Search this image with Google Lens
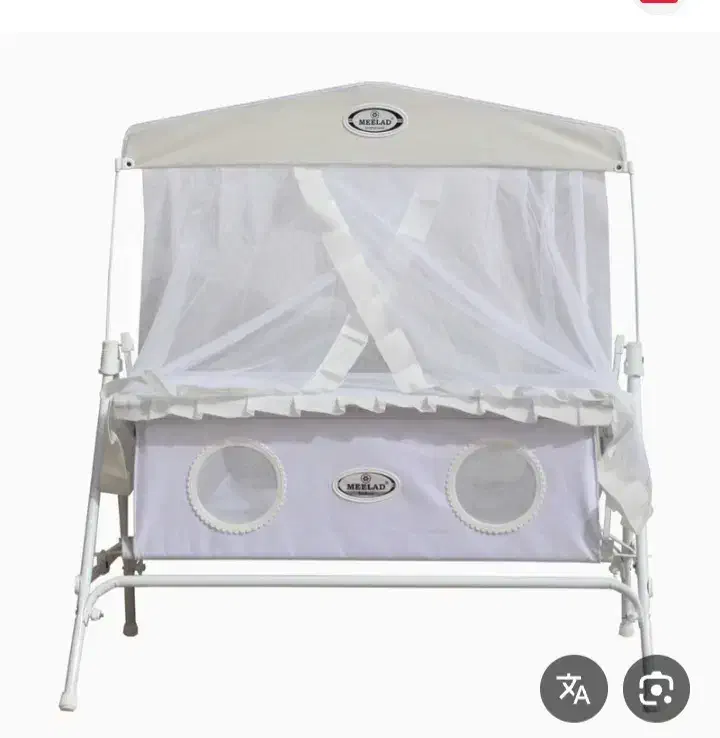 (656, 688)
